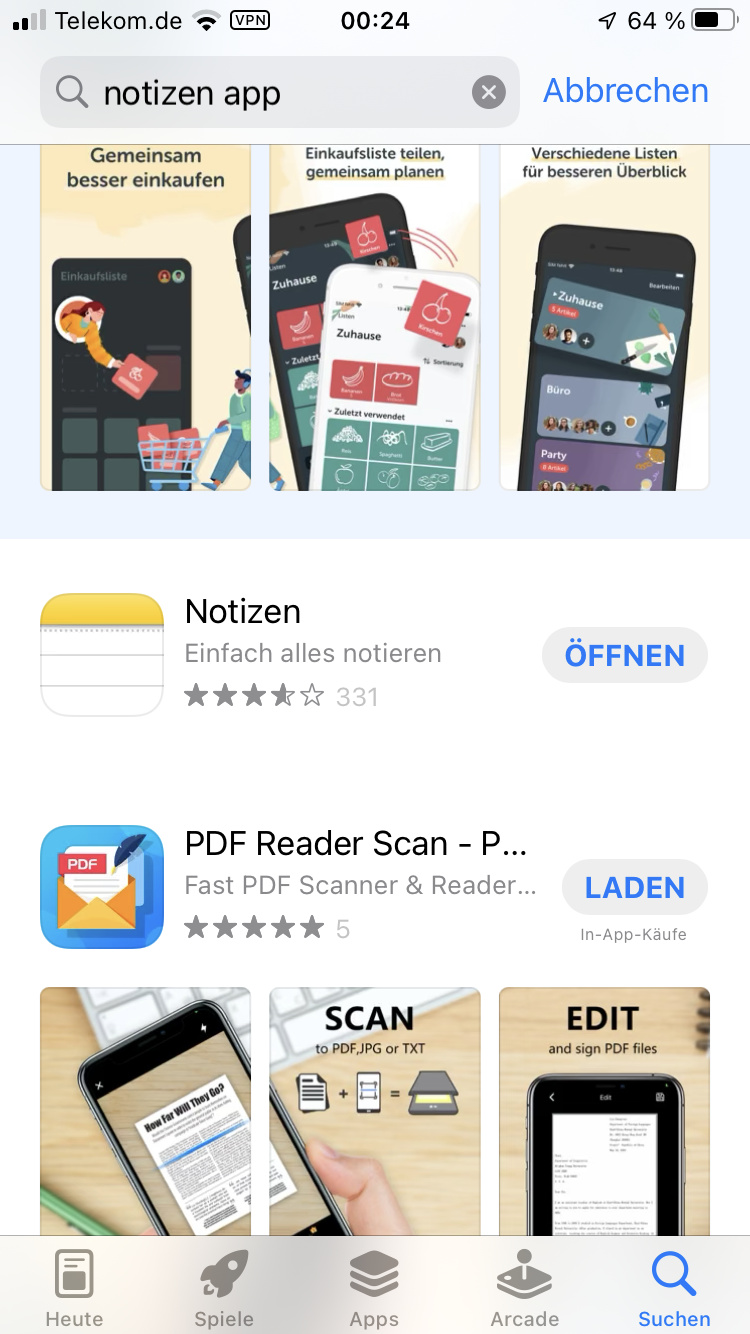Viewport: 750px width, 1334px height.
Task: View the Einkaufsliste teilen screenshot
Action: (375, 317)
